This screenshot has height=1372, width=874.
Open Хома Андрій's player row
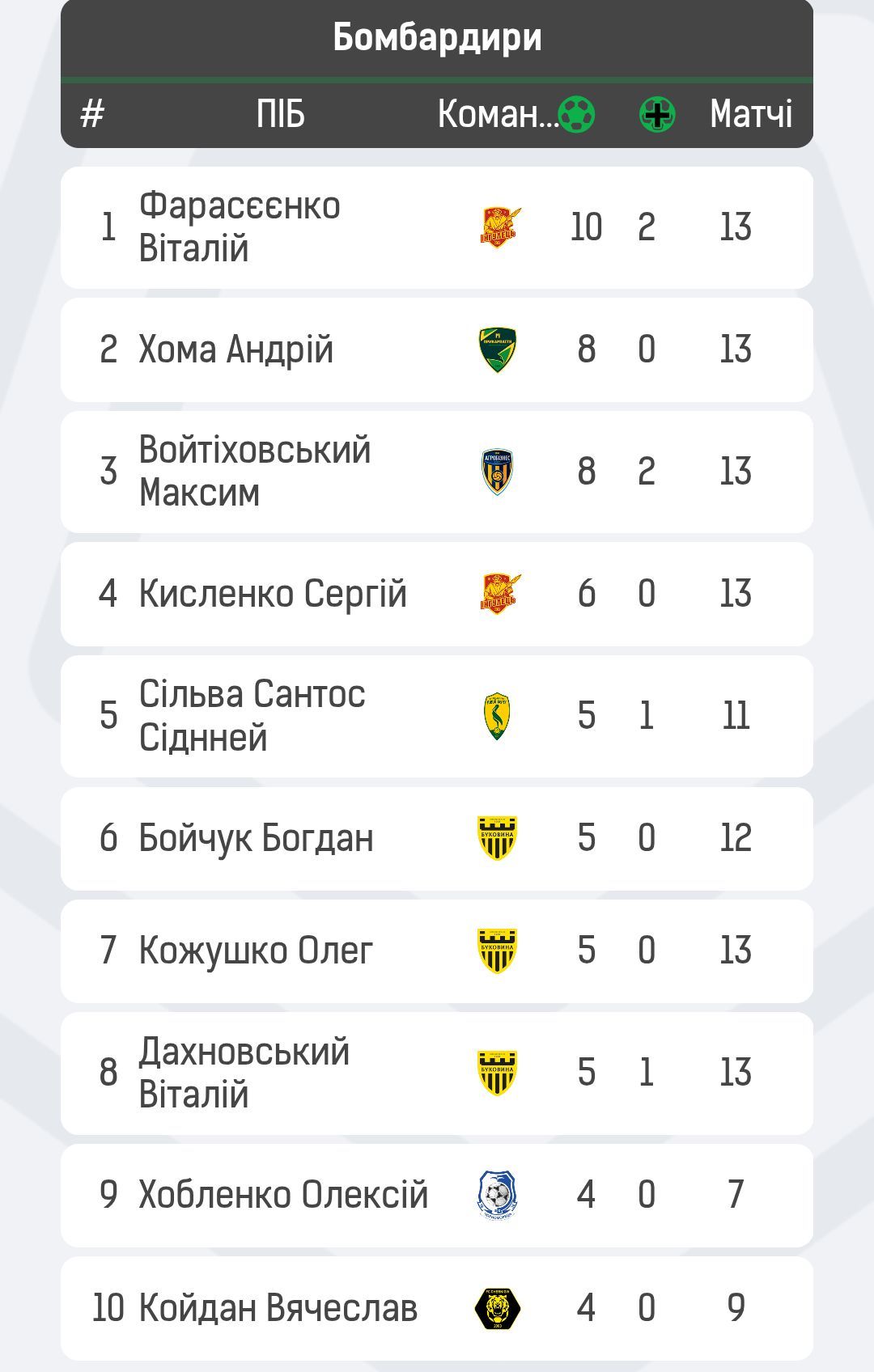(x=437, y=349)
